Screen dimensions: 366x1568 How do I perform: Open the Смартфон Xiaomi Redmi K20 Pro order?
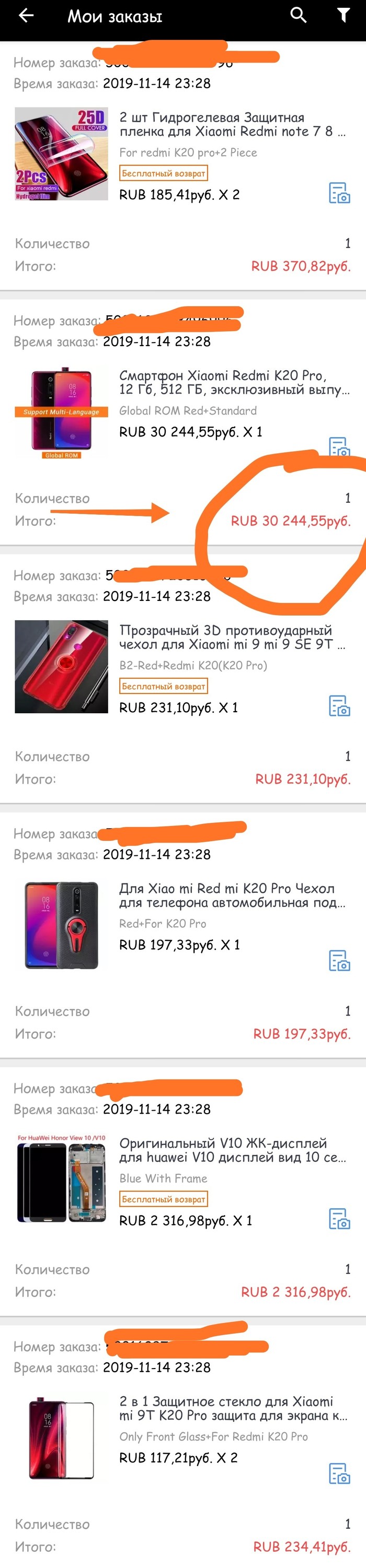[232, 382]
